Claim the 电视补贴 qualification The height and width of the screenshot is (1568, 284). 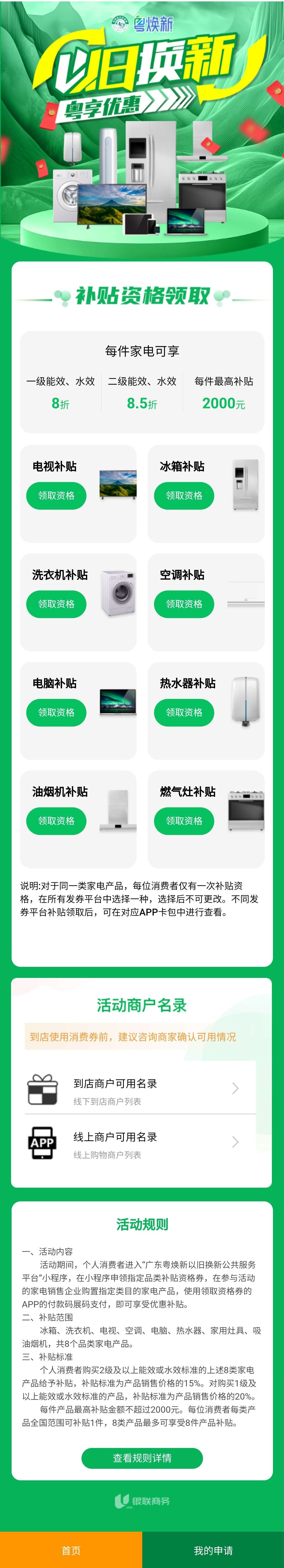pos(56,495)
